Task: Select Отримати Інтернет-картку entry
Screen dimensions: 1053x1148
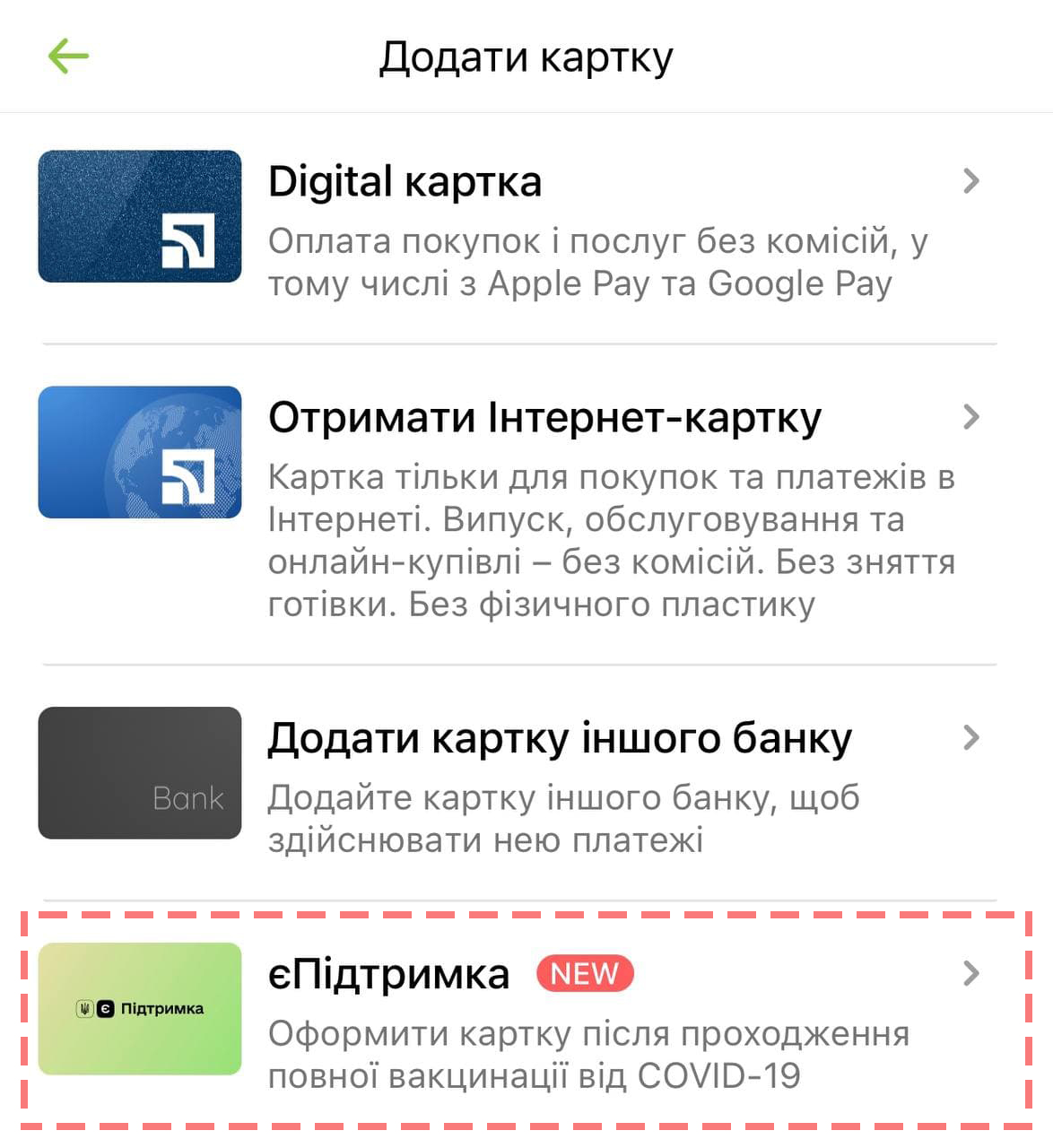Action: [x=545, y=416]
